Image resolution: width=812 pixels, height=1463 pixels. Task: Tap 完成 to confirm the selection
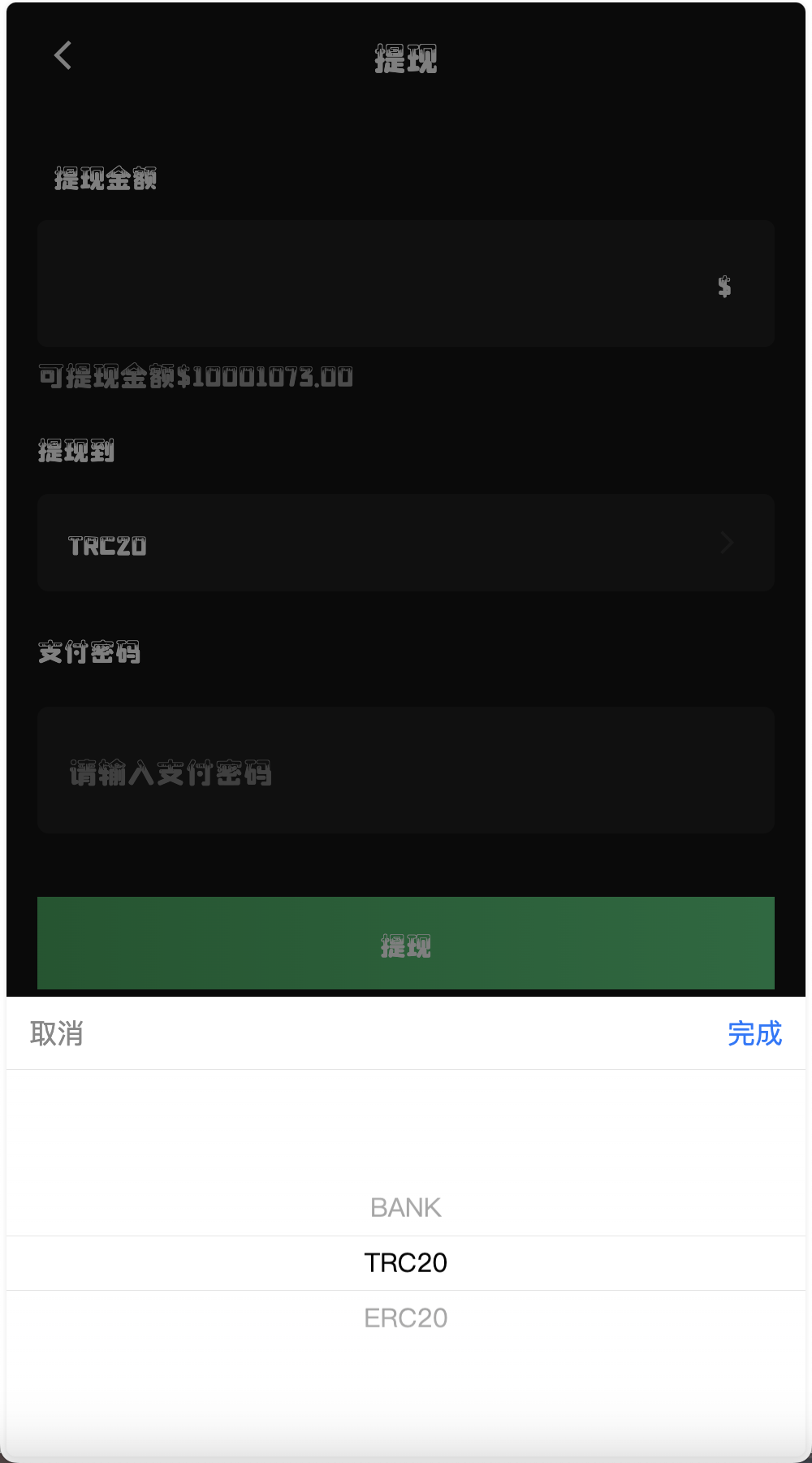click(754, 1033)
